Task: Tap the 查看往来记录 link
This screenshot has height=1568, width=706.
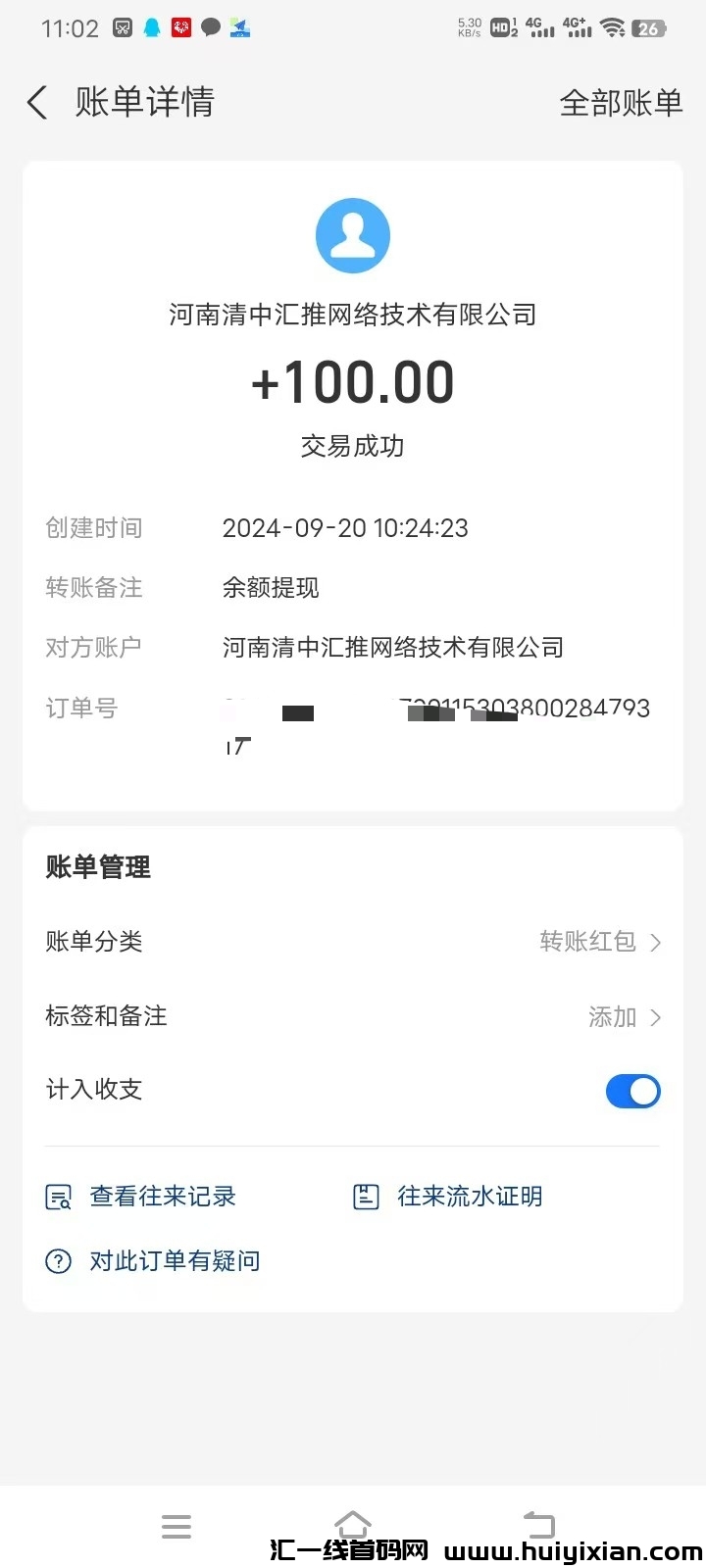Action: coord(163,1197)
